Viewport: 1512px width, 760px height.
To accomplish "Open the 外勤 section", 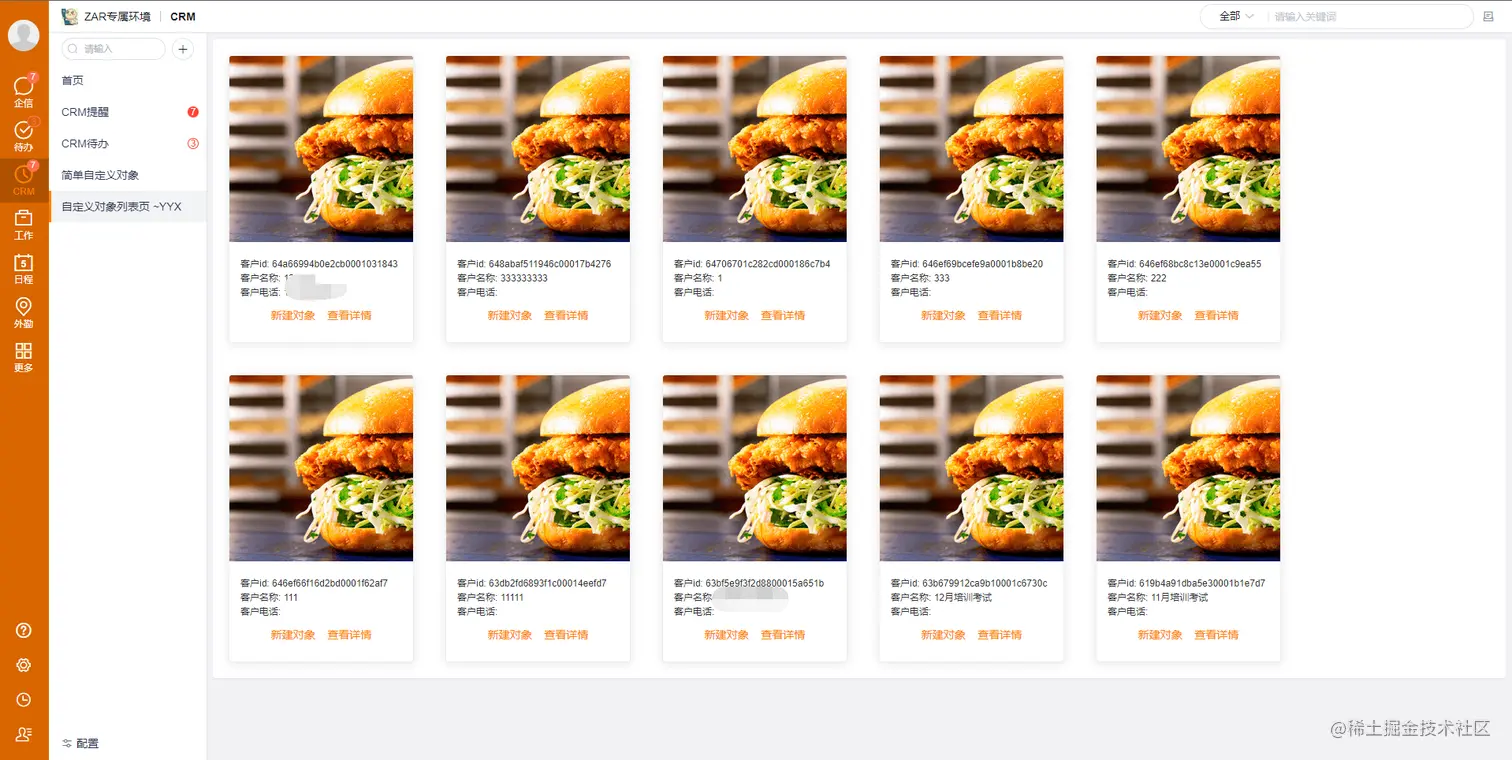I will pos(23,311).
